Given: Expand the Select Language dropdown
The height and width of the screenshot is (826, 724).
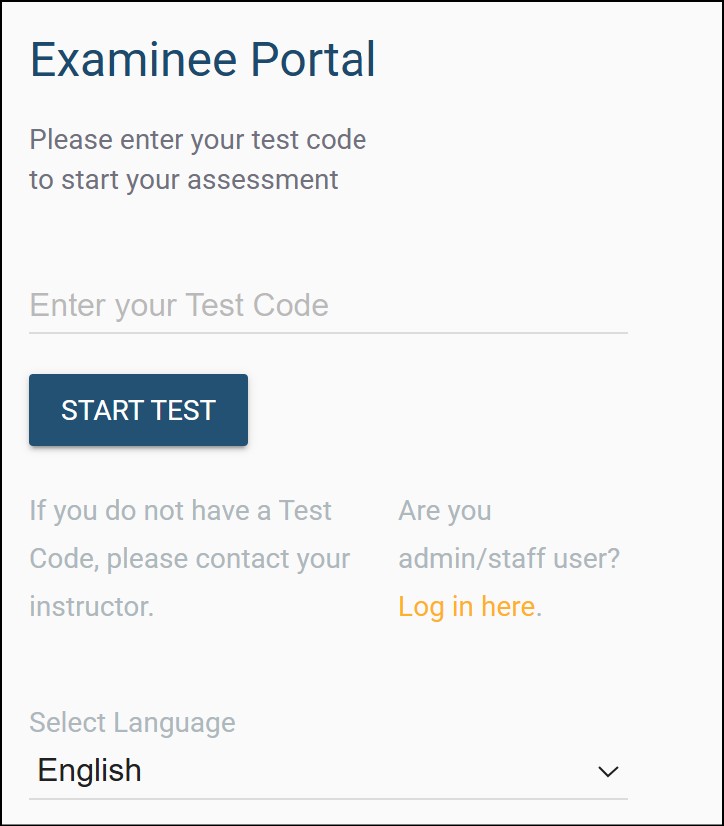Looking at the screenshot, I should point(328,771).
